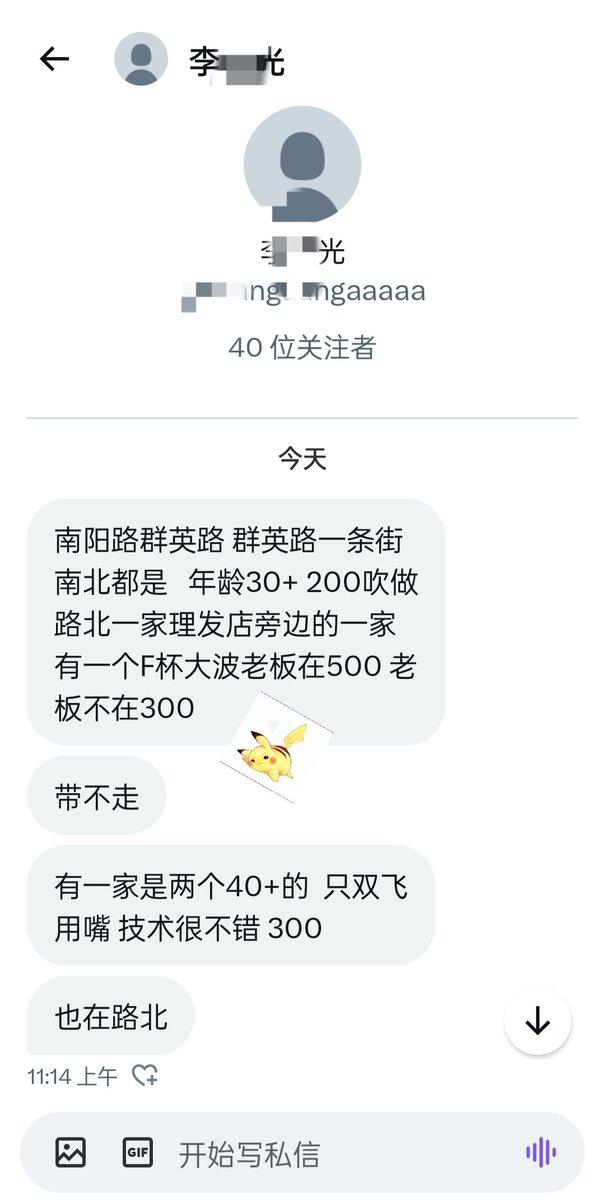Open the small profile avatar in the header

tap(141, 60)
